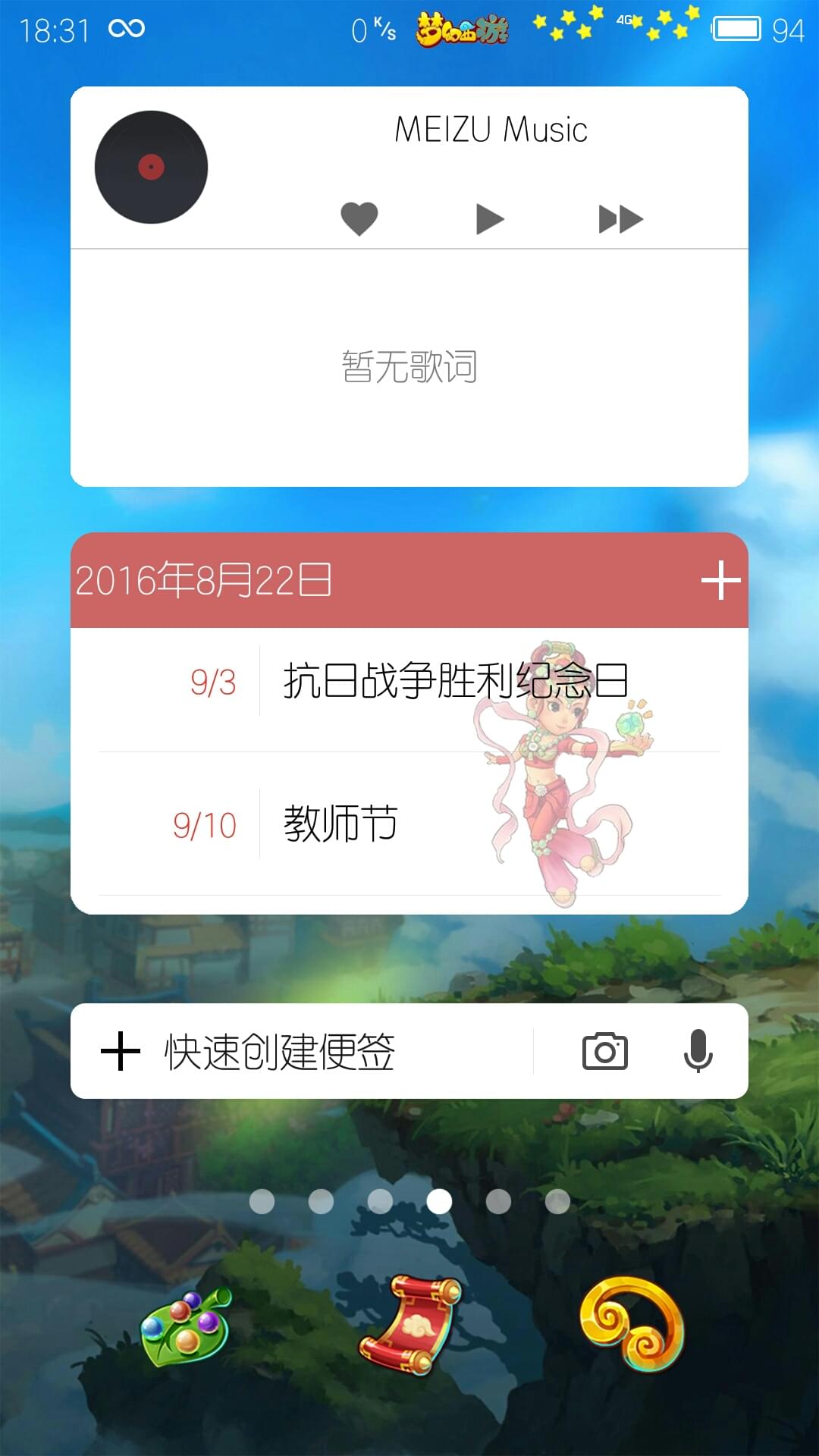Open the 9/10 教师节 calendar event
819x1456 pixels.
(x=409, y=824)
